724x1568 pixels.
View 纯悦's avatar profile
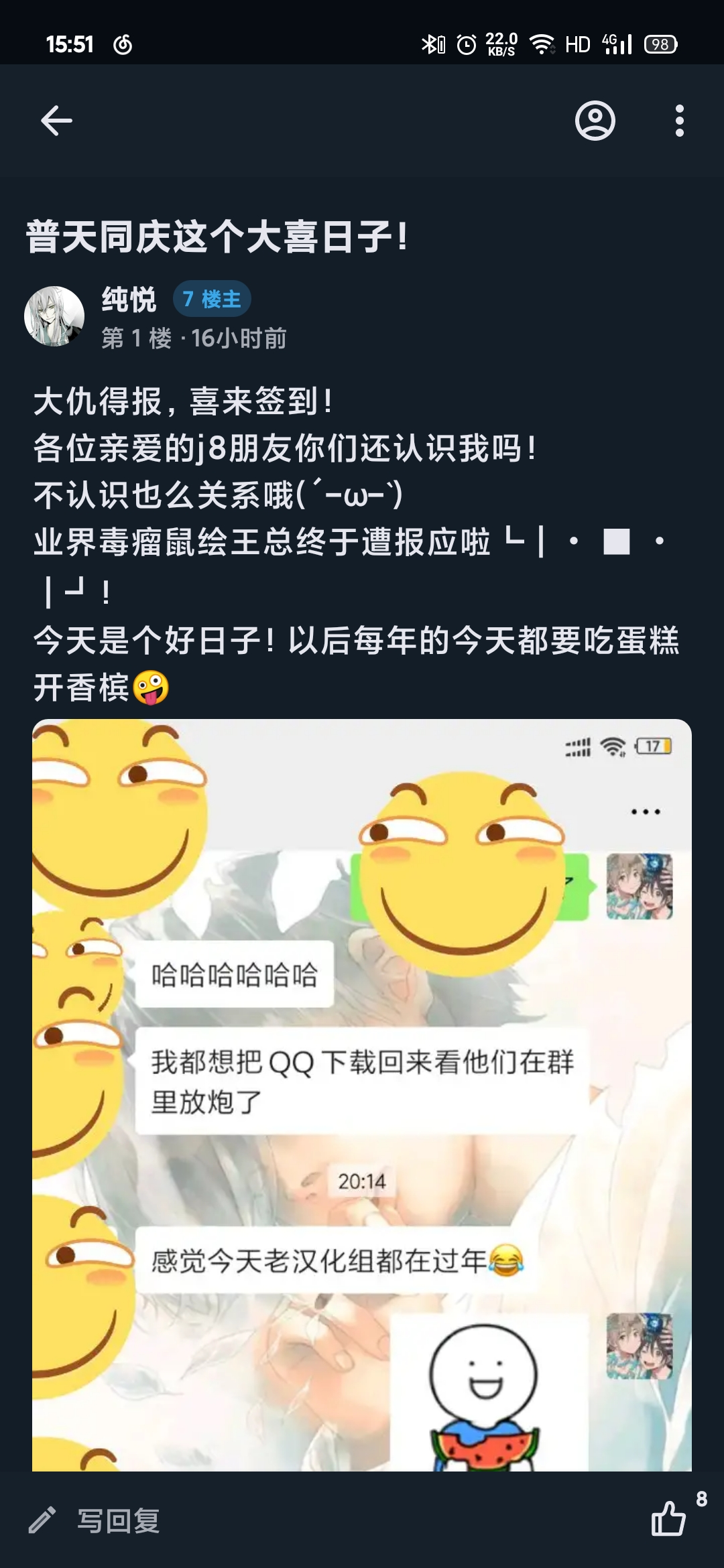point(54,316)
